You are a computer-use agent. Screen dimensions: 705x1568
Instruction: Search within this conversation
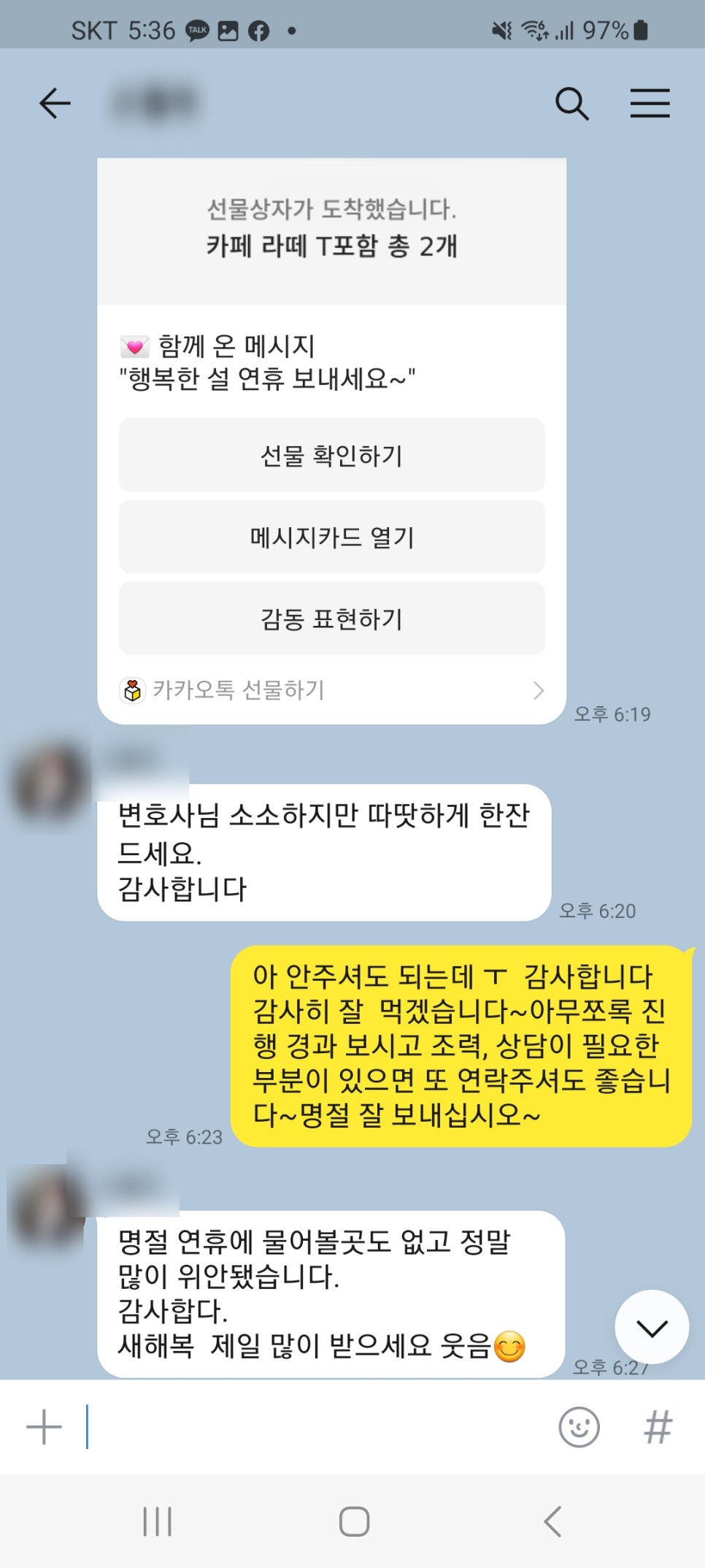[x=571, y=103]
